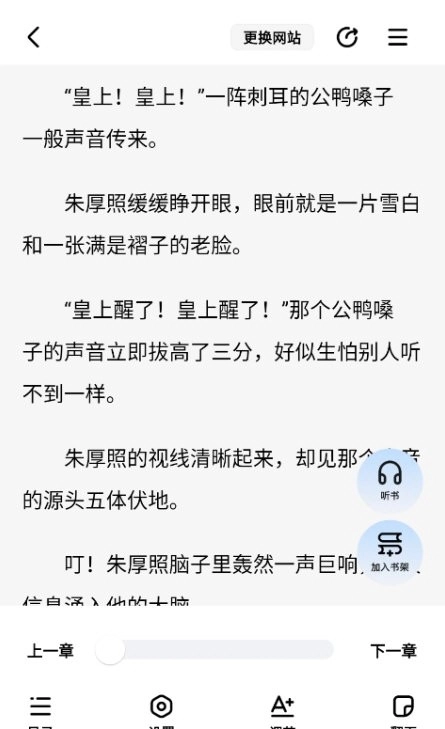Open the page-turn style icon
The width and height of the screenshot is (445, 729).
coord(403,709)
